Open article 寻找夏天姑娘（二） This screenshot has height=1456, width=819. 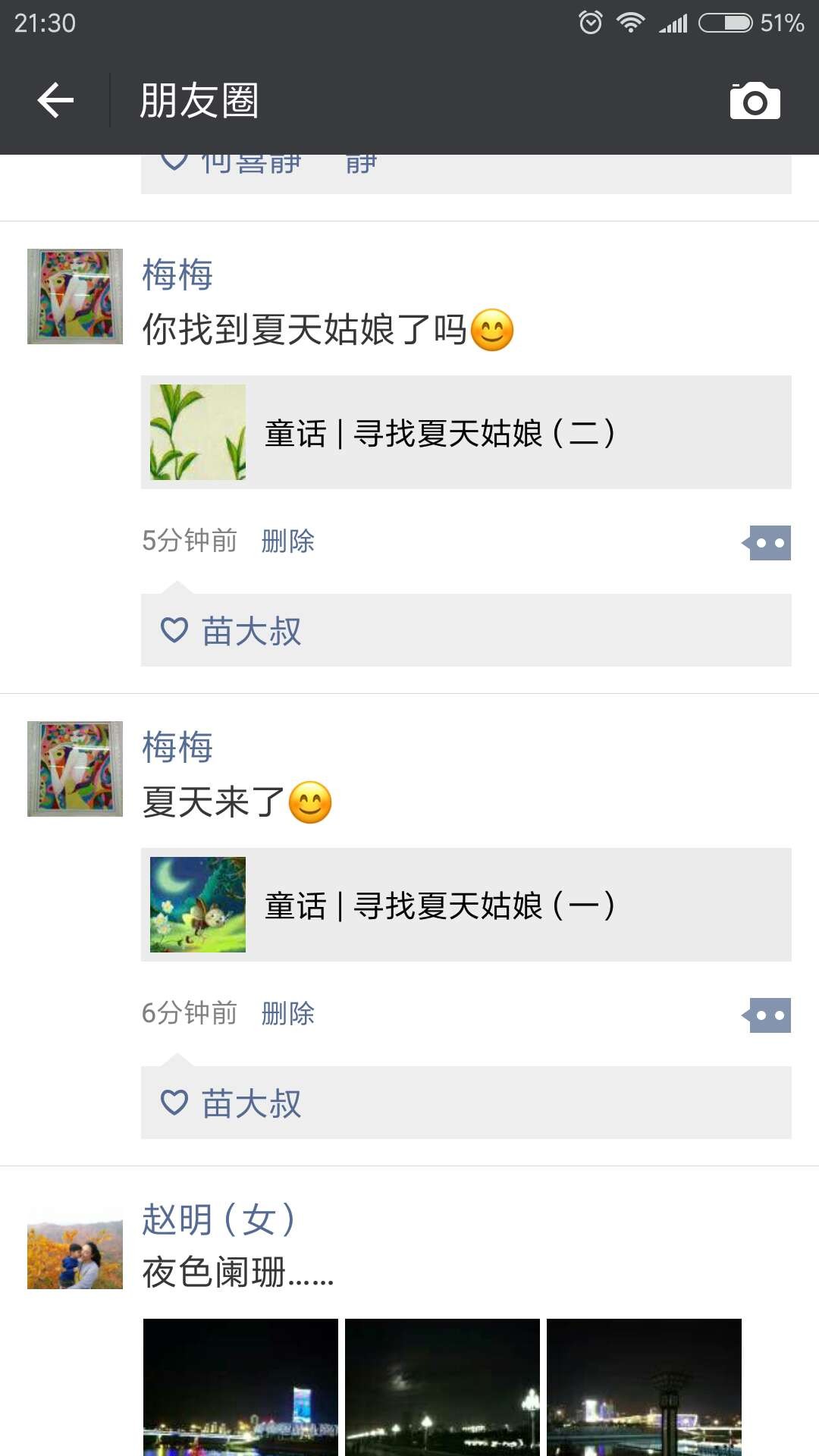point(466,432)
